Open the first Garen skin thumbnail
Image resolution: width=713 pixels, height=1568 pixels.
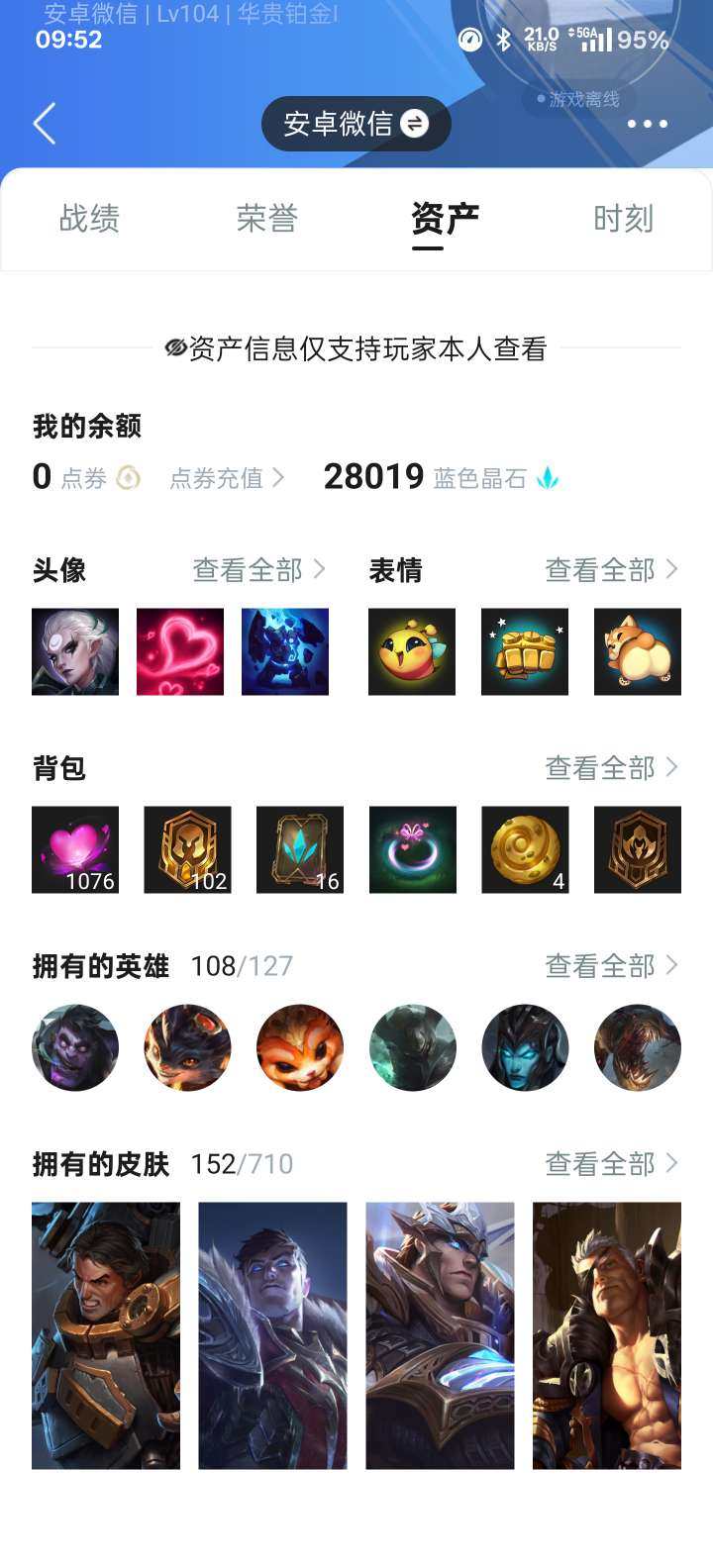point(105,1335)
